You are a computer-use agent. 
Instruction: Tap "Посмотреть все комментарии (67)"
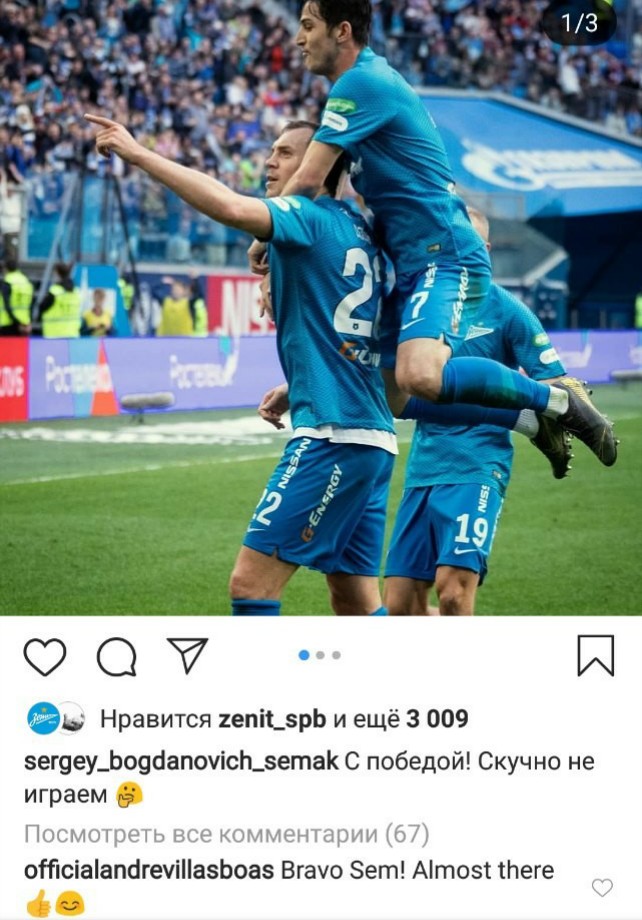[x=227, y=834]
